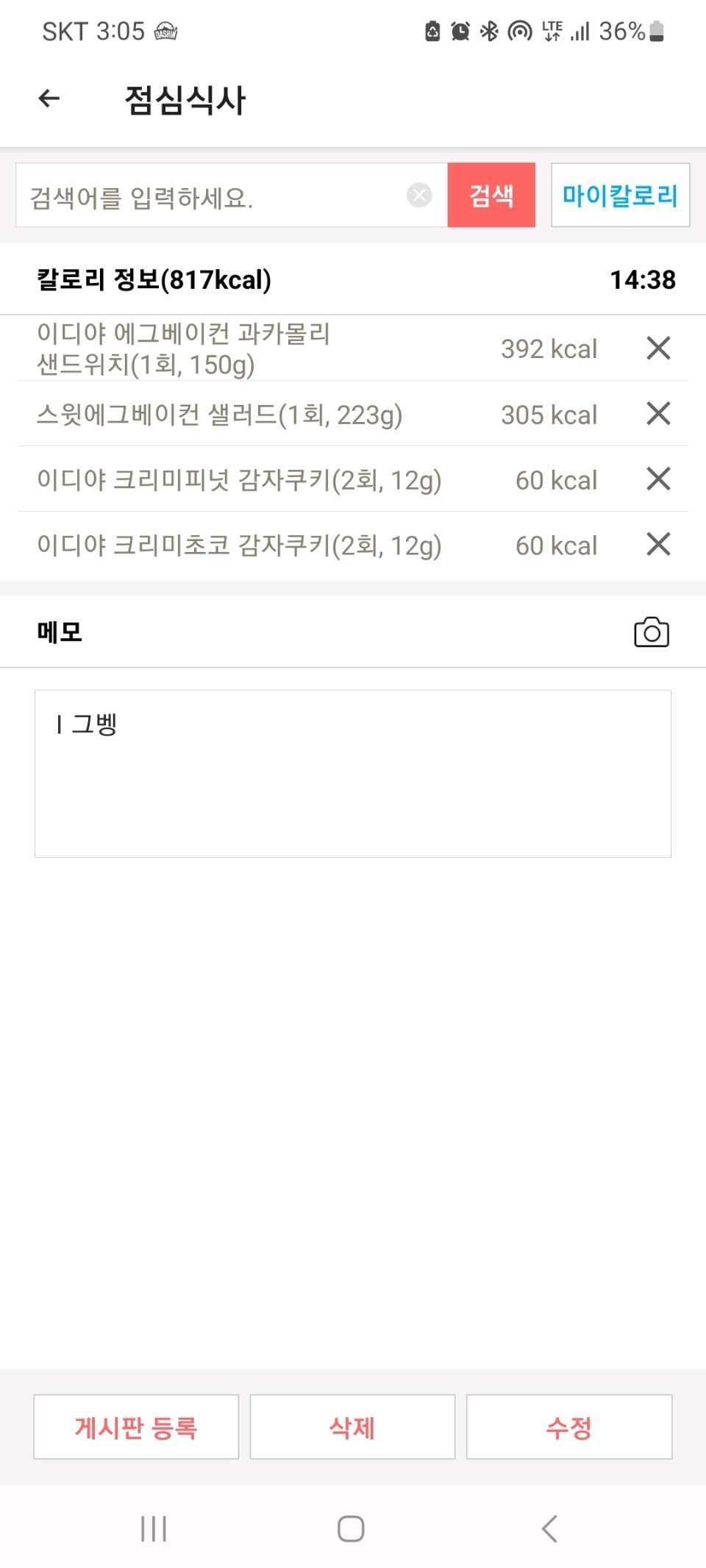Open recent apps from navigation bar
This screenshot has width=706, height=1568.
(x=154, y=1529)
